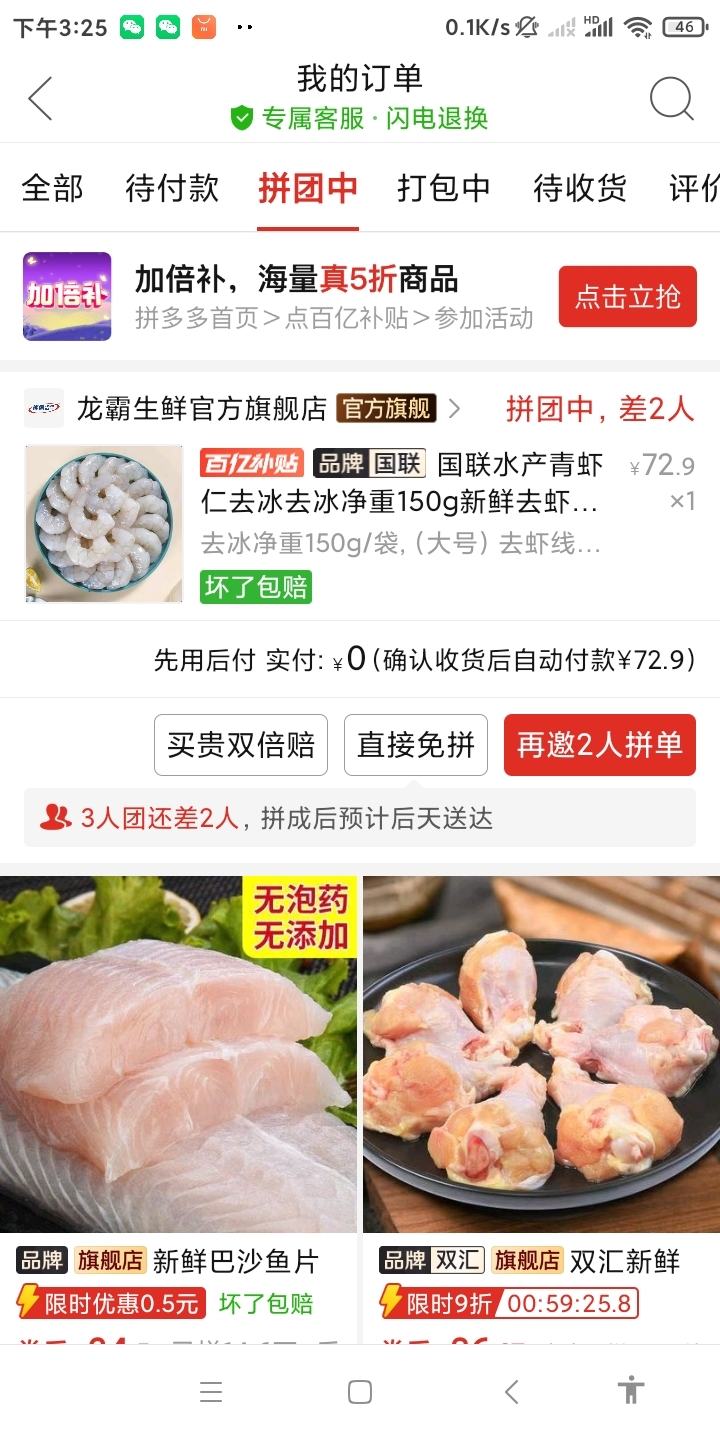The width and height of the screenshot is (720, 1440).
Task: Tap 再邀2人拼单 to invite friends
Action: coord(599,745)
